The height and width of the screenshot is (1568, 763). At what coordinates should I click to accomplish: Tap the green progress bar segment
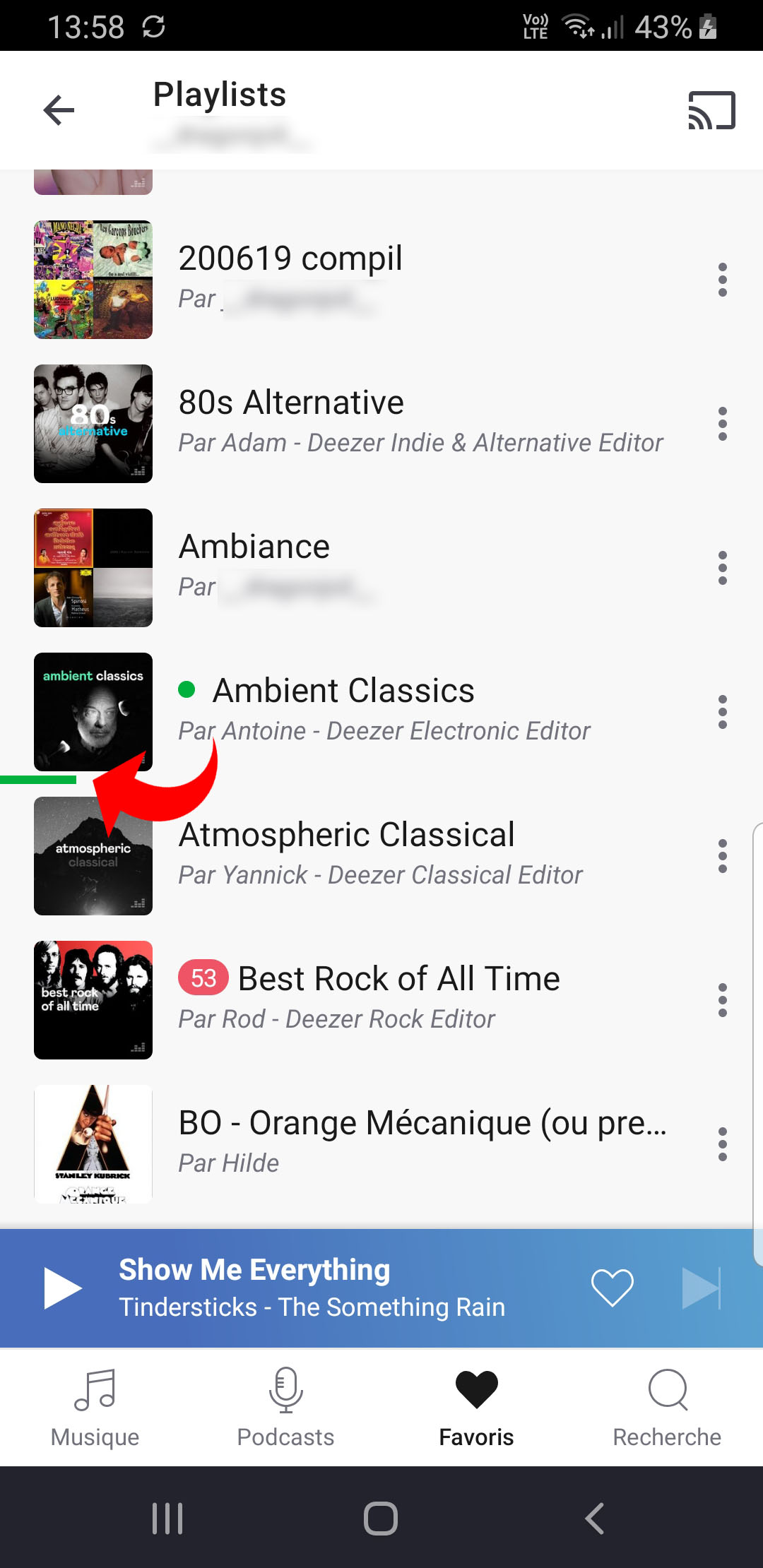pos(39,779)
